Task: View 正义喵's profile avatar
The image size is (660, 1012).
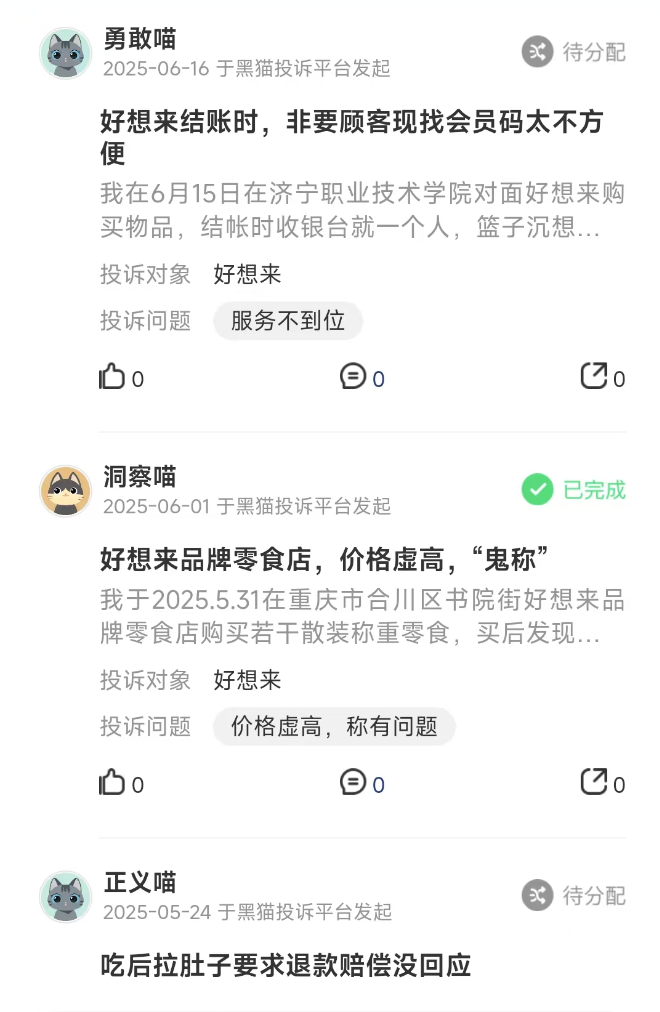Action: 66,896
